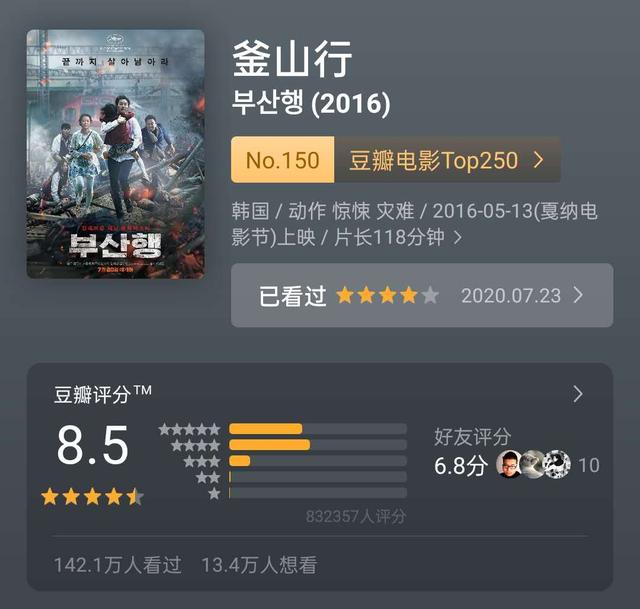This screenshot has height=609, width=640.
Task: View friends' ratings 好友评分
Action: 516,453
